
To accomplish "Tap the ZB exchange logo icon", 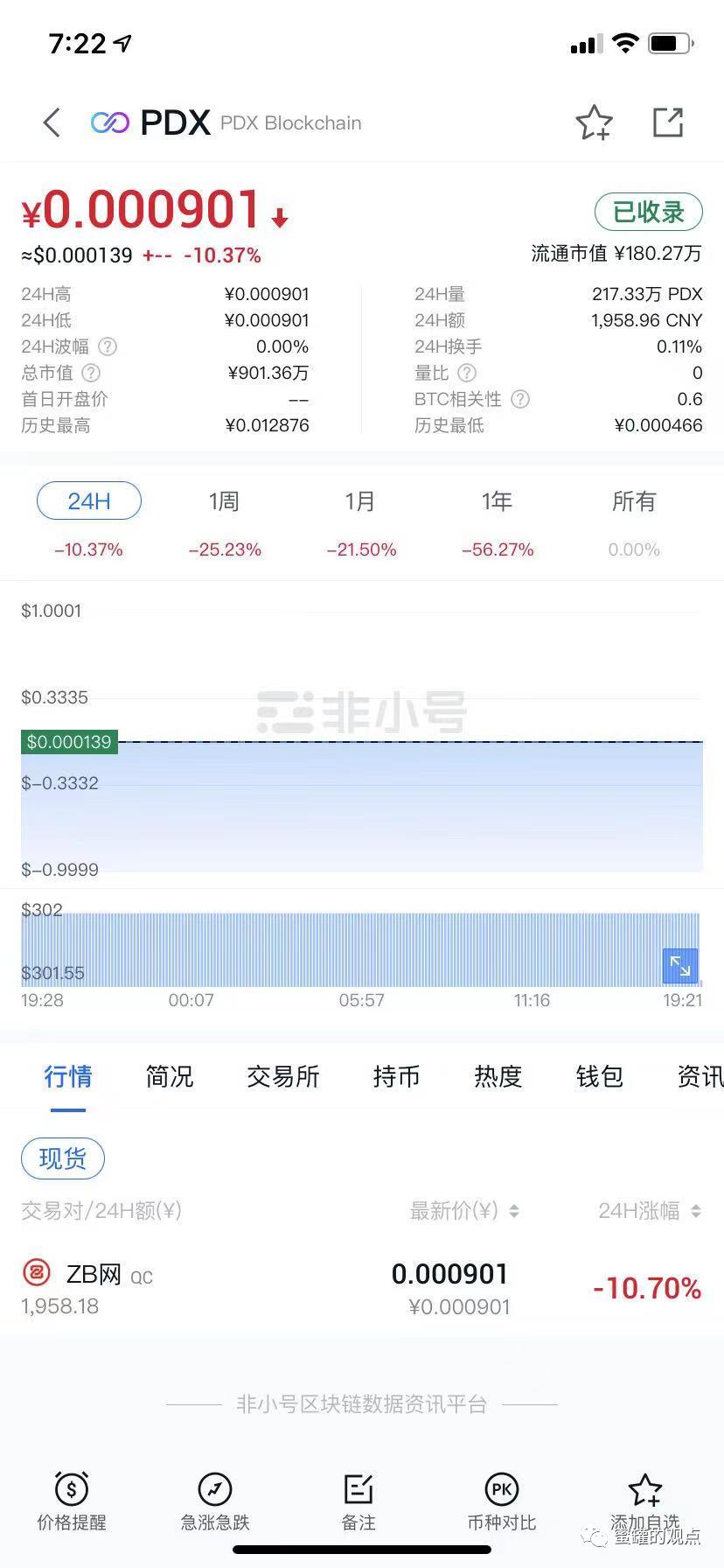I will click(x=35, y=1274).
